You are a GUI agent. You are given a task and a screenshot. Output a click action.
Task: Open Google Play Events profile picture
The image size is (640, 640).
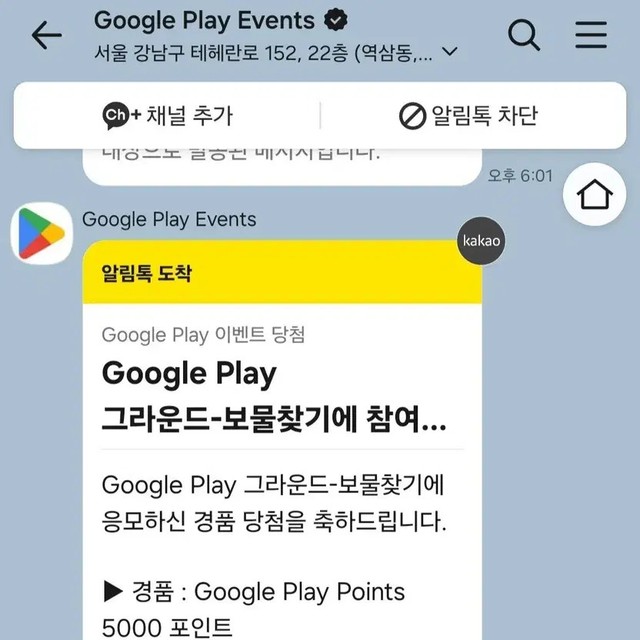40,234
